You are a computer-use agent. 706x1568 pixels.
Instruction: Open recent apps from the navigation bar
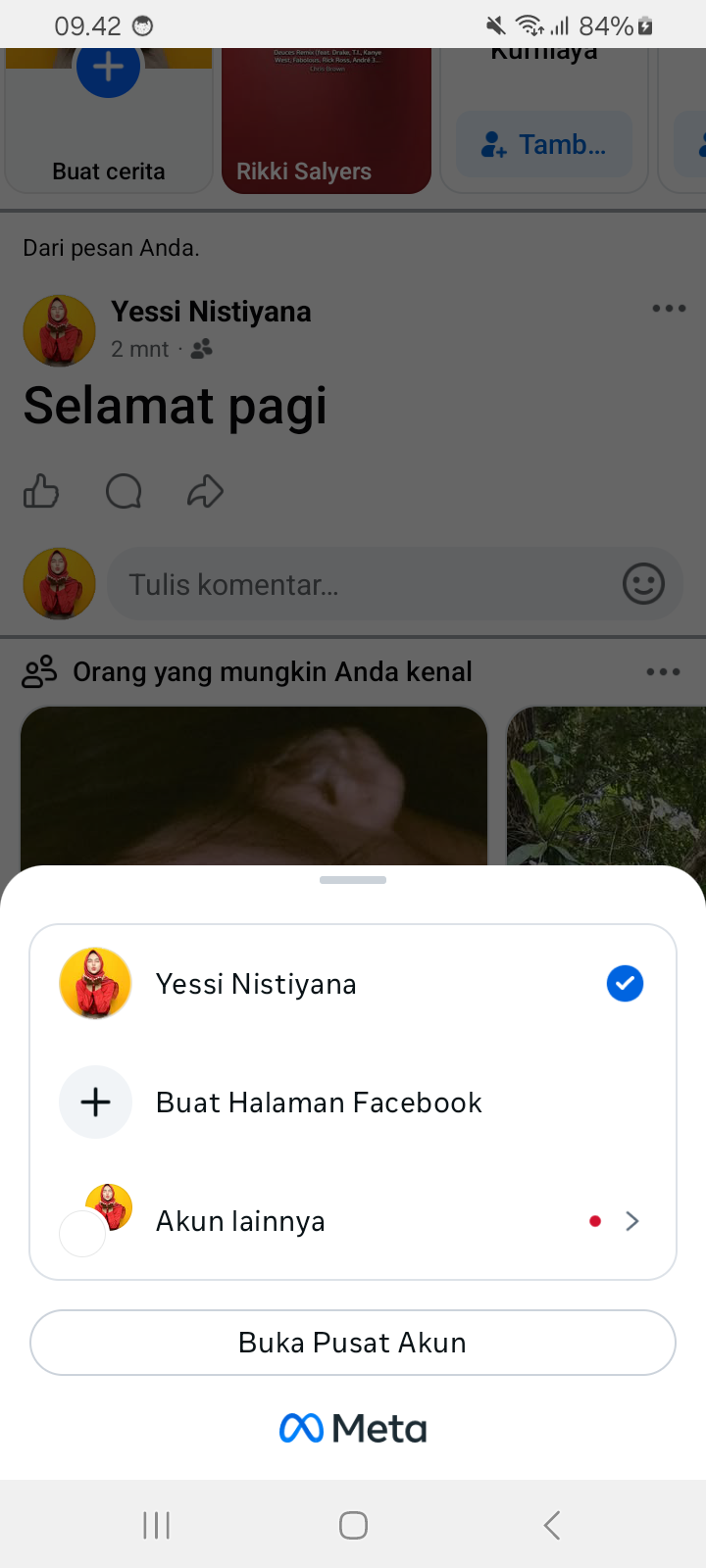(157, 1525)
